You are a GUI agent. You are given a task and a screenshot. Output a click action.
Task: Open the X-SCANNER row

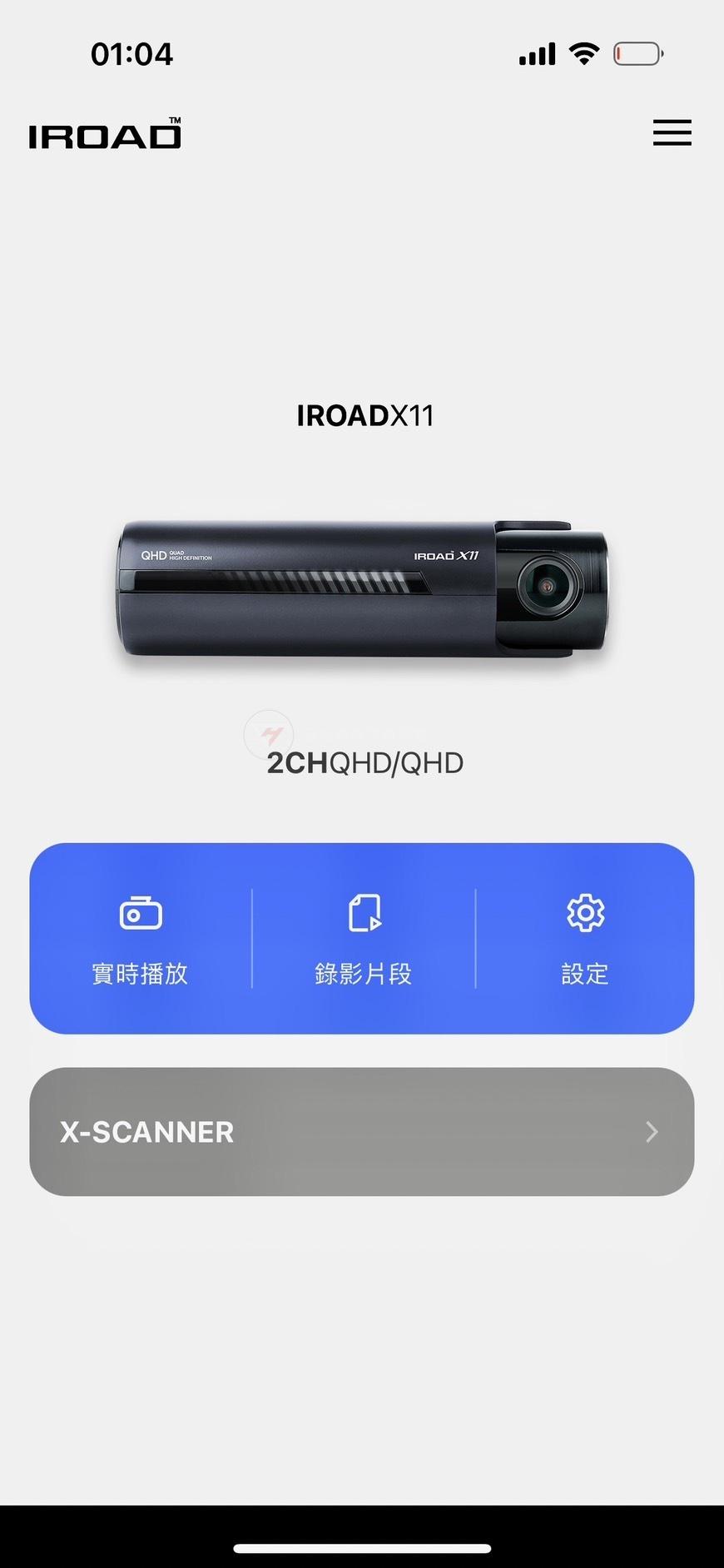tap(362, 1131)
